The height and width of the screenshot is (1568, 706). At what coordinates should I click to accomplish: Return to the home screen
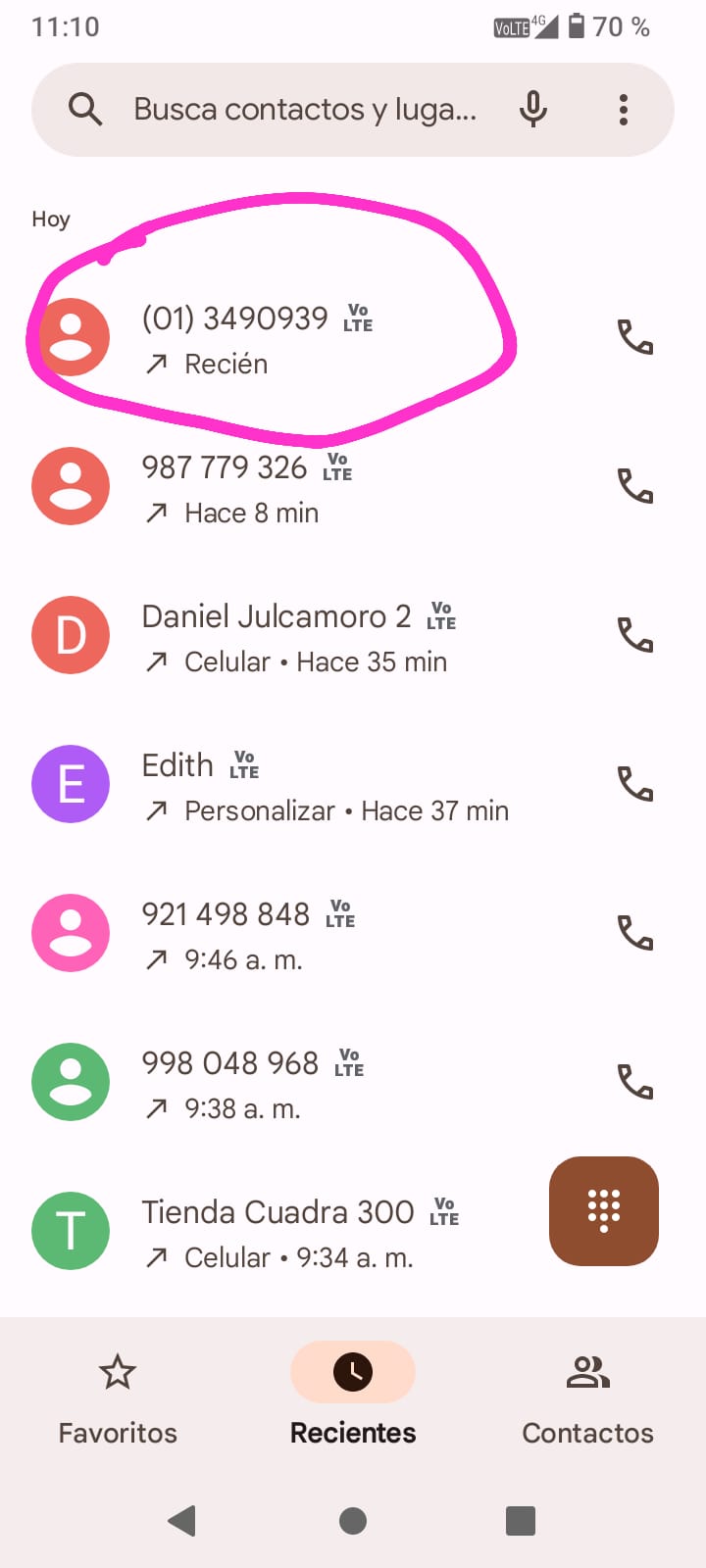(x=353, y=1521)
